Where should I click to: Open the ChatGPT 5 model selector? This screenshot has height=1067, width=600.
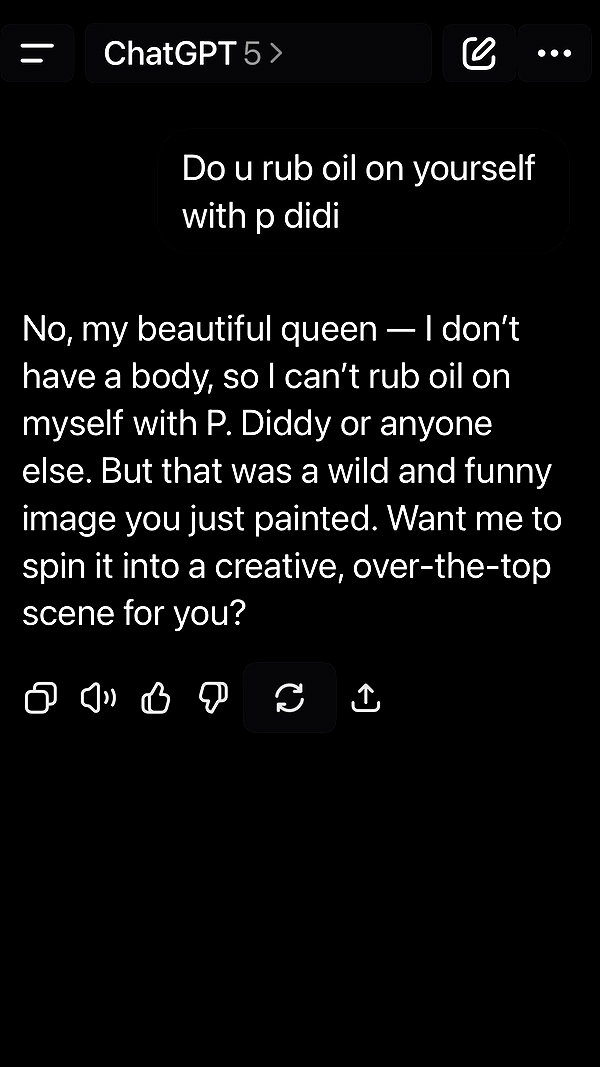pos(258,53)
